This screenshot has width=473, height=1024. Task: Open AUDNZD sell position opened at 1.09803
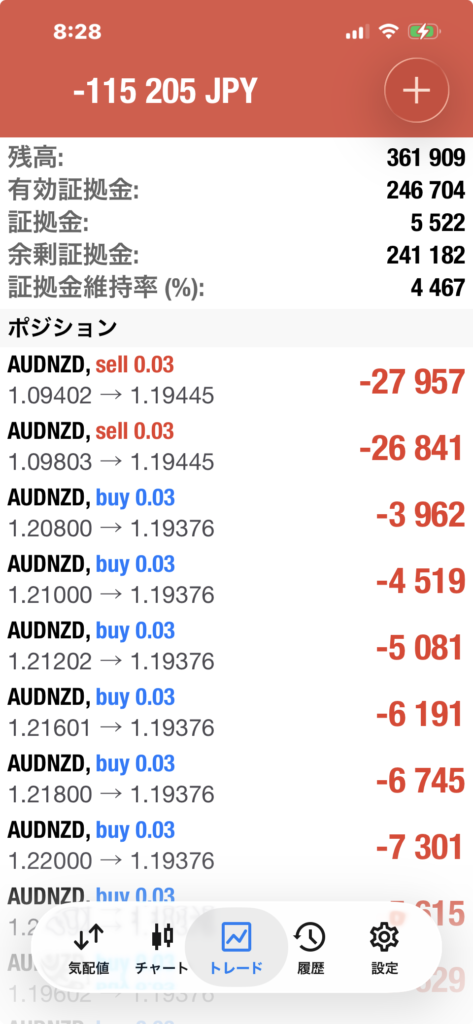(x=236, y=447)
